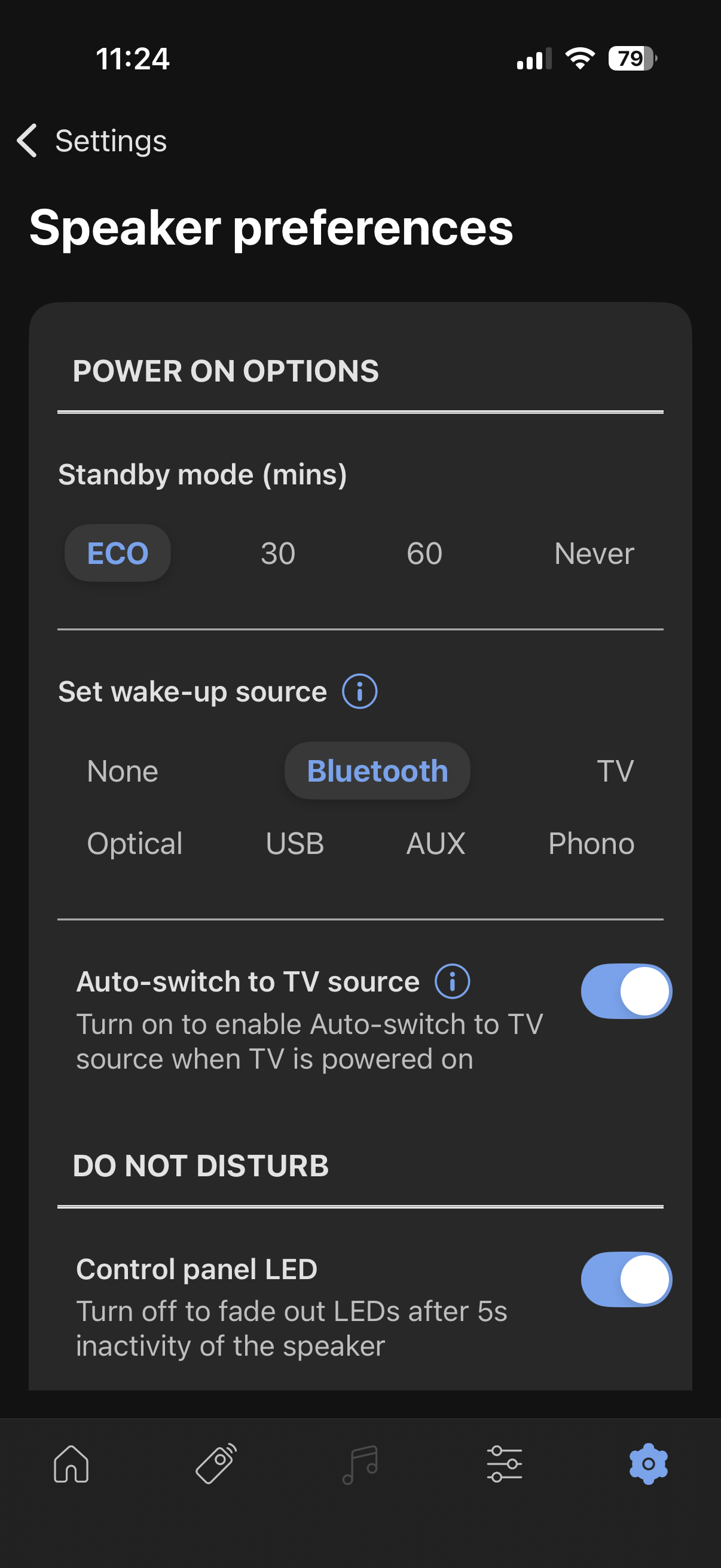Show info about Auto-switch to TV source
This screenshot has width=721, height=1568.
[x=452, y=981]
